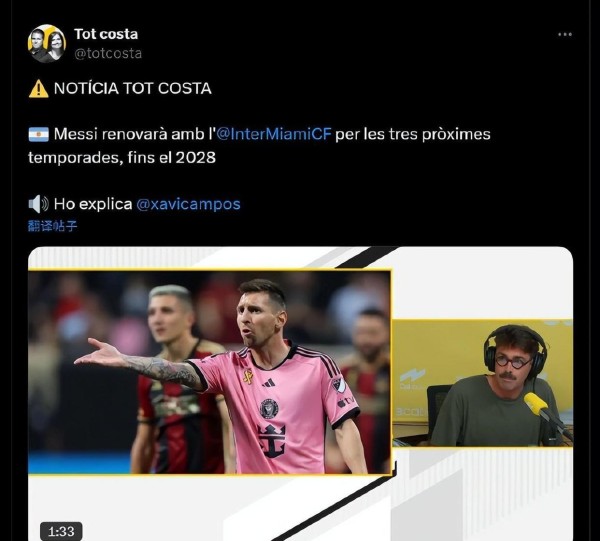Open the Tot costa account name

tap(106, 34)
